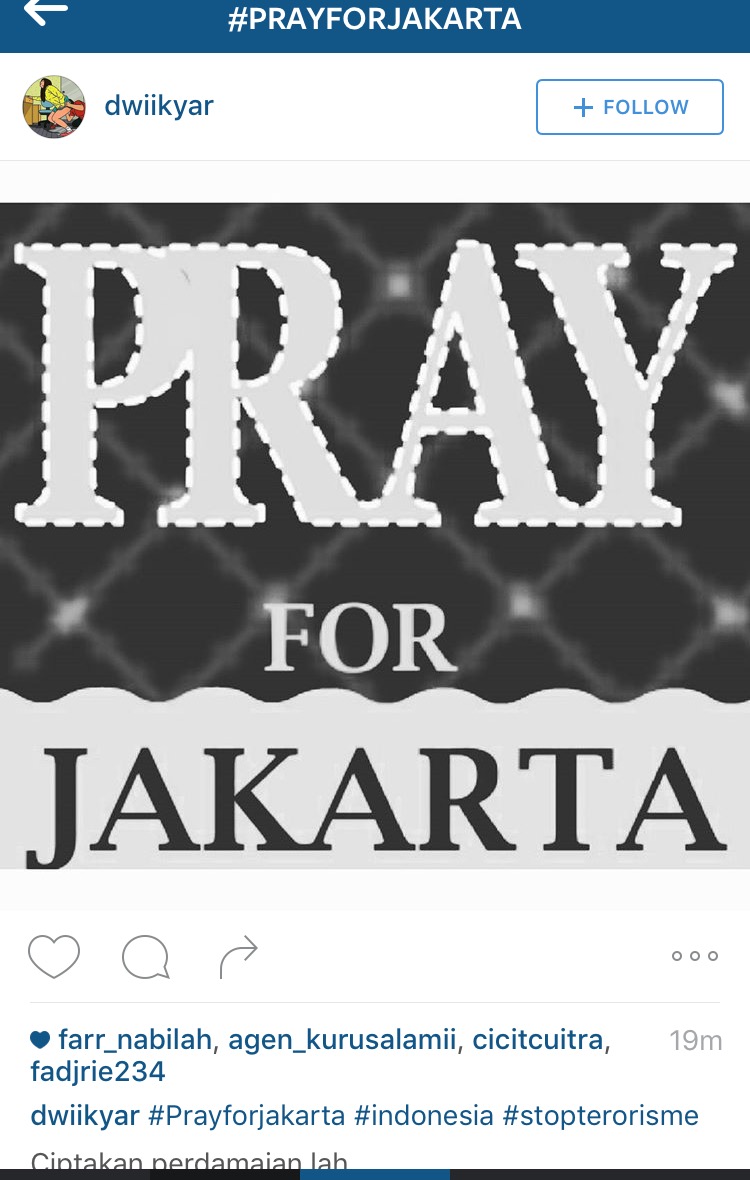Open the #stopterorisme hashtag

tap(600, 1116)
